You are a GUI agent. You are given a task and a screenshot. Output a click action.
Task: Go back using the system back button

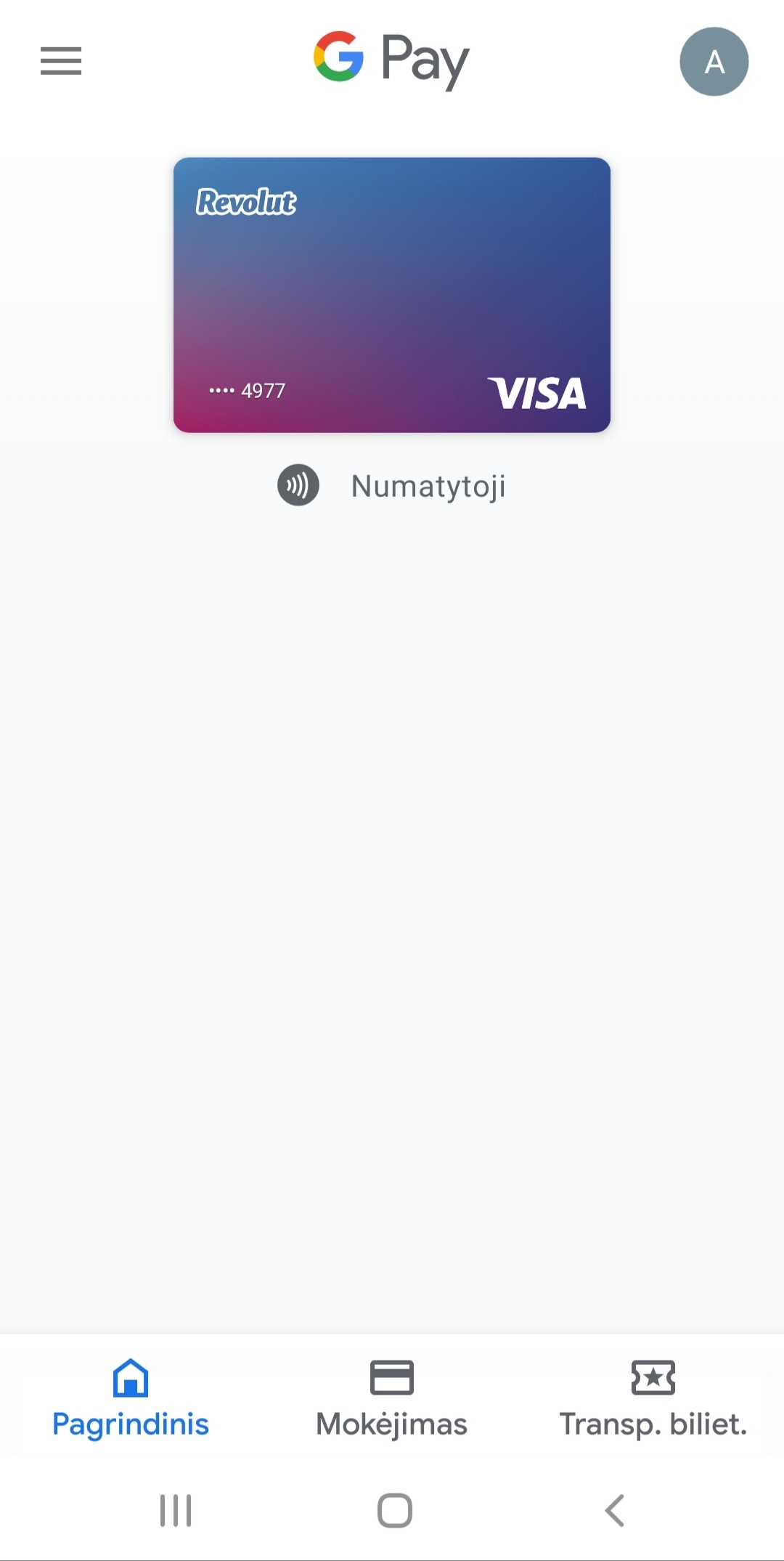[615, 1511]
